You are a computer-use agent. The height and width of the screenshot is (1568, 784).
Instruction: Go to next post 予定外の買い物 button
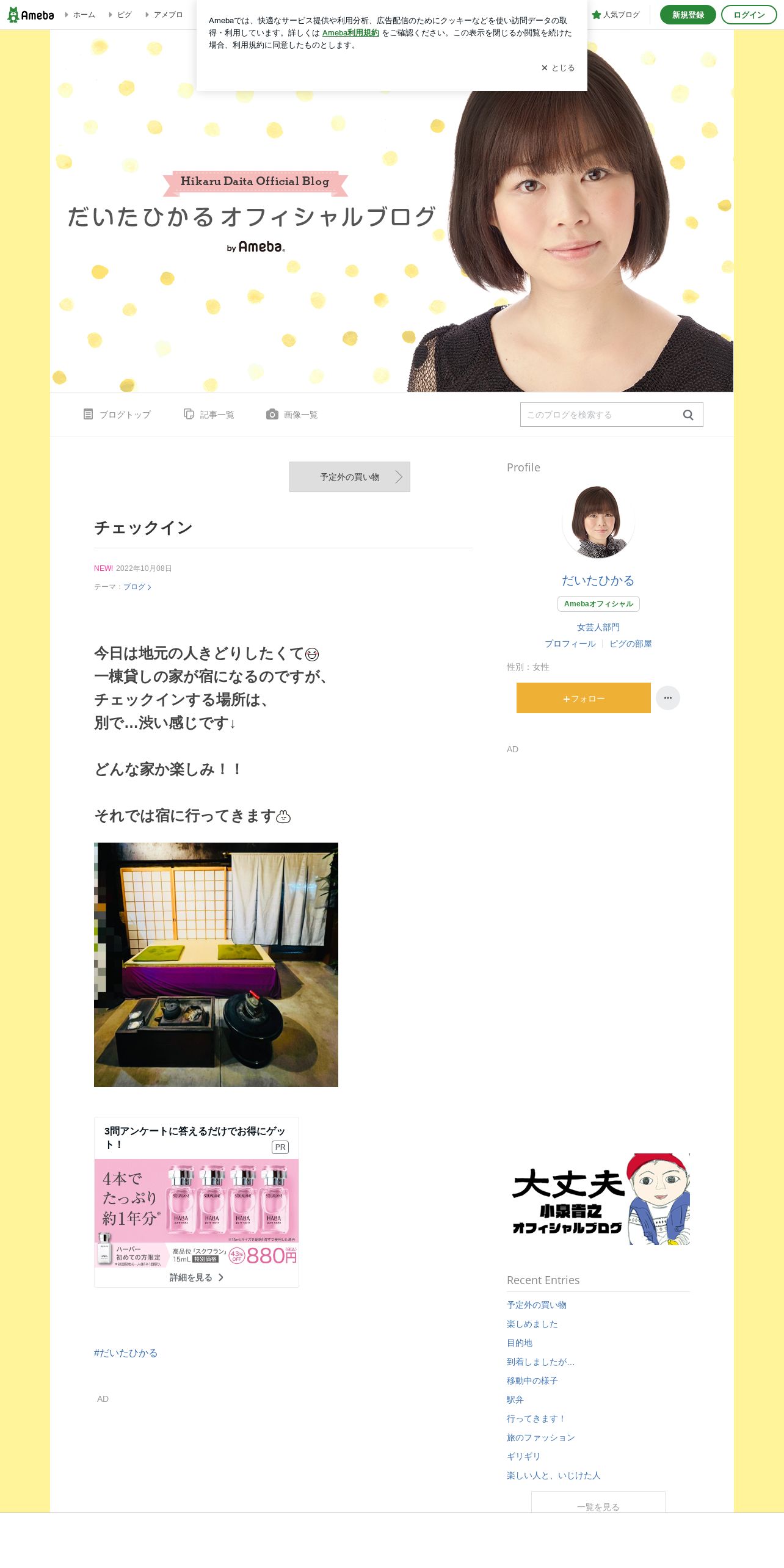click(349, 477)
